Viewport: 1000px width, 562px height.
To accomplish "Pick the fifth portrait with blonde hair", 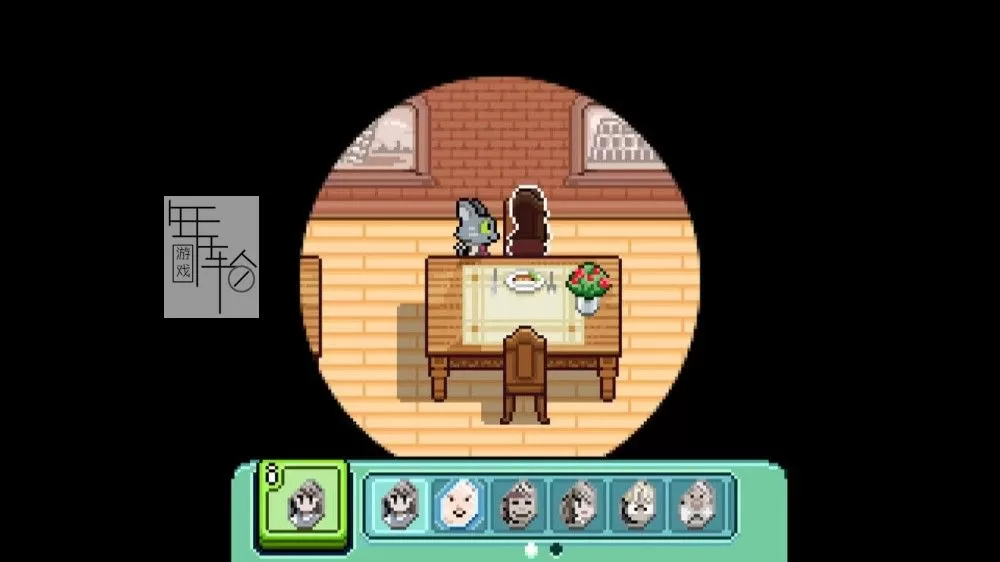I will (x=637, y=503).
